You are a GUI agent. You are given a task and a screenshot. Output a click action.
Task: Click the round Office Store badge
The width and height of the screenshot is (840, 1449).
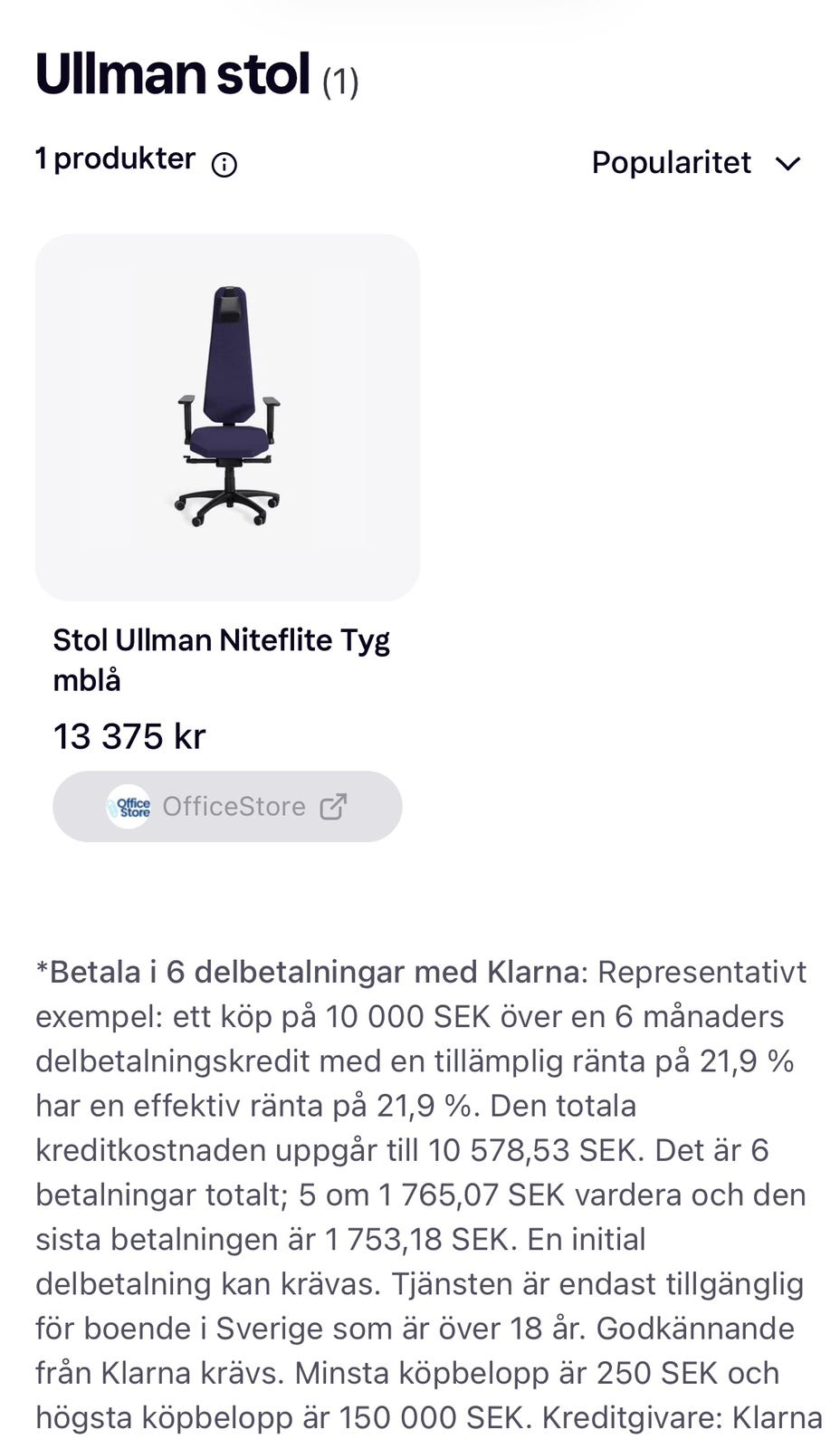point(129,806)
